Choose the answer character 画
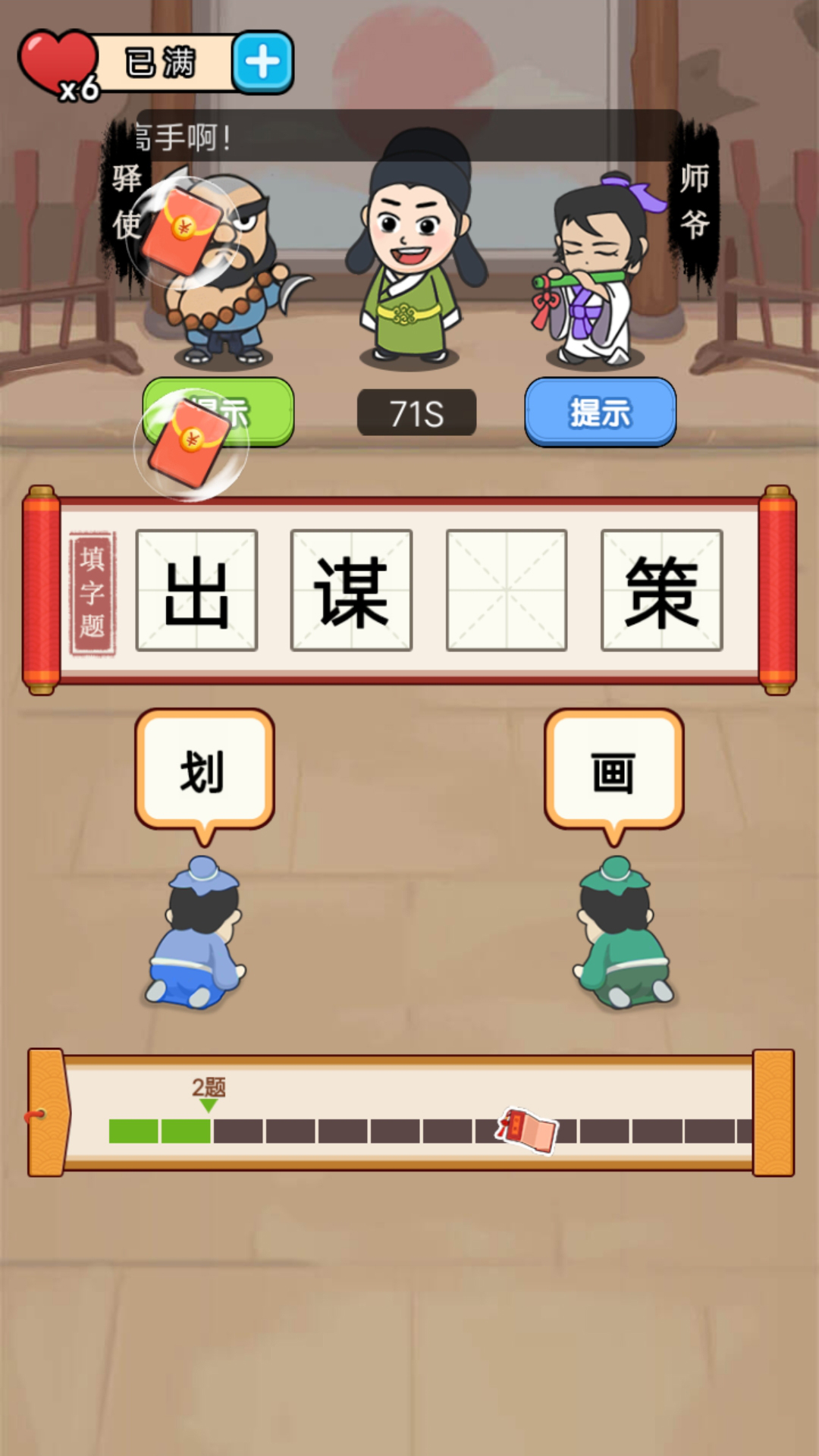Image resolution: width=819 pixels, height=1456 pixels. 613,771
